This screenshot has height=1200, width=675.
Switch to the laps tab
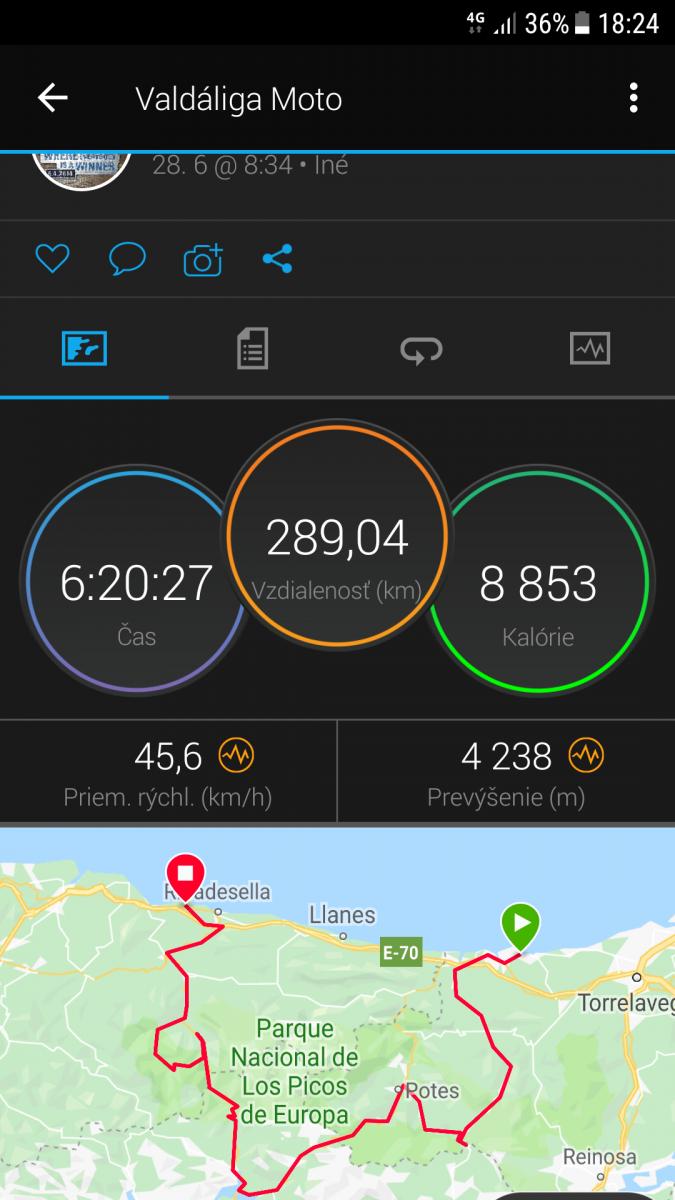(421, 349)
